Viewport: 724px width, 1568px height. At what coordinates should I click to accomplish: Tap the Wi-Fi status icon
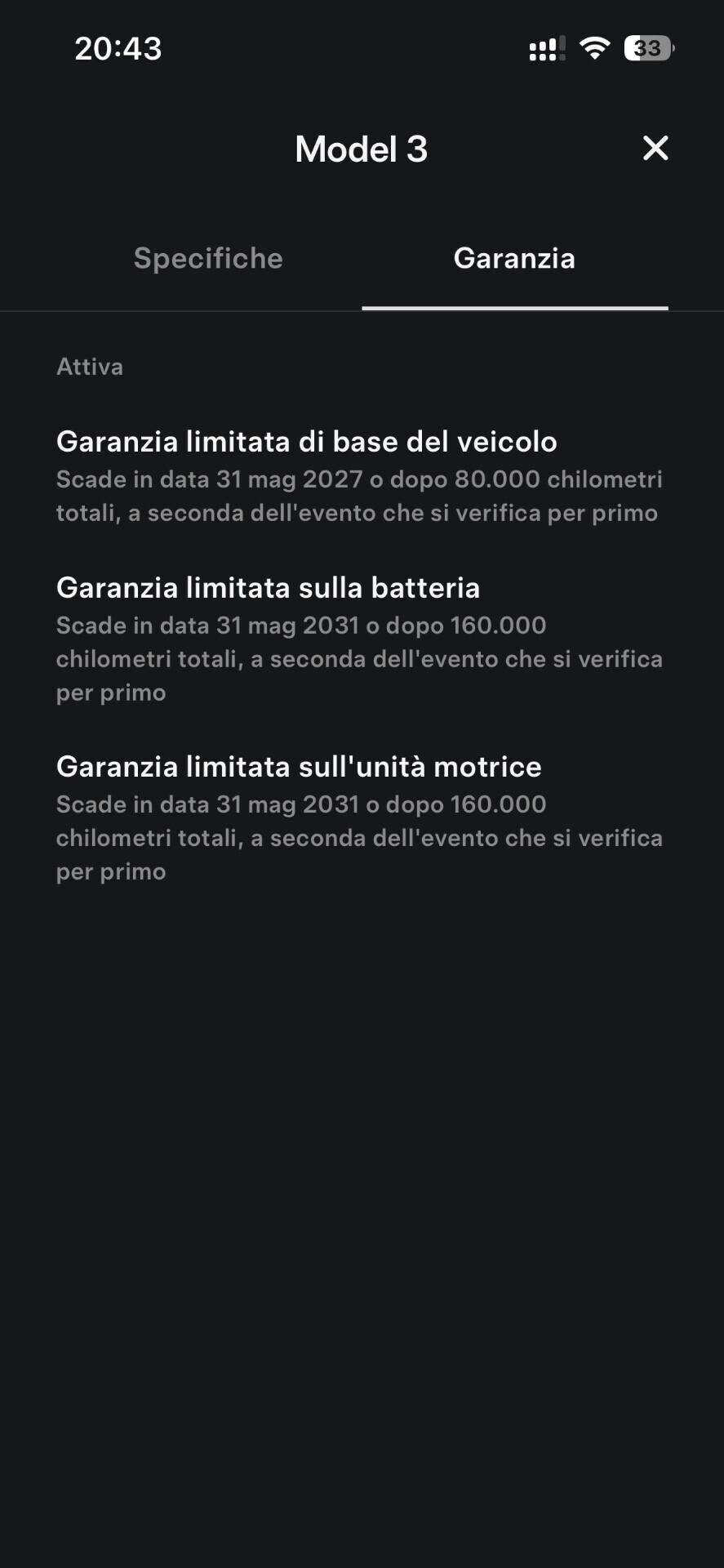pos(595,47)
